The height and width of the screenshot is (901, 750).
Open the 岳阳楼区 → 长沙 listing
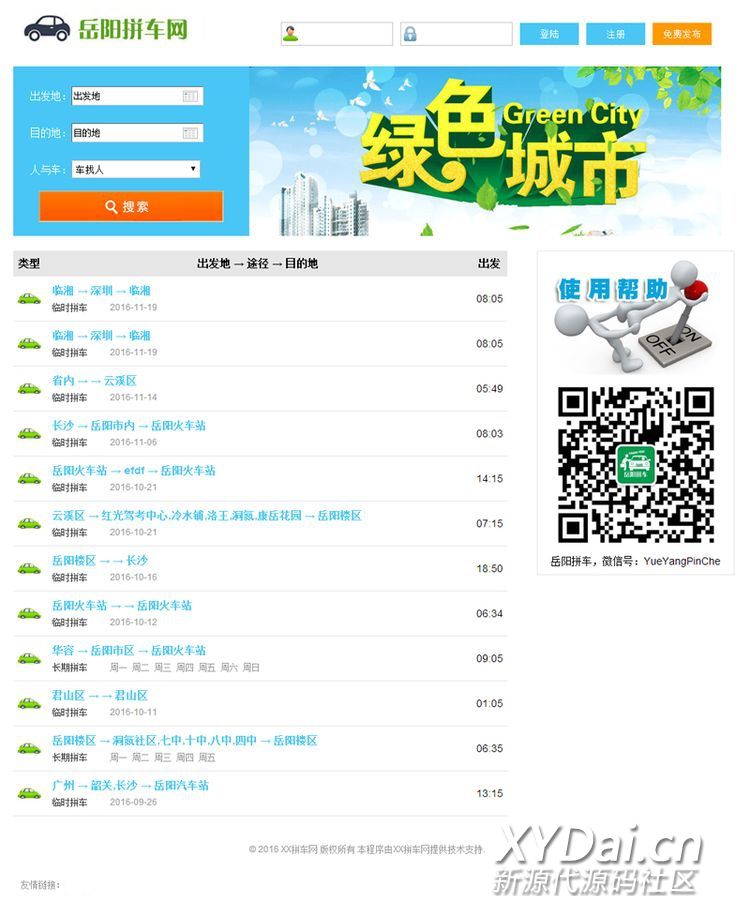click(x=99, y=561)
